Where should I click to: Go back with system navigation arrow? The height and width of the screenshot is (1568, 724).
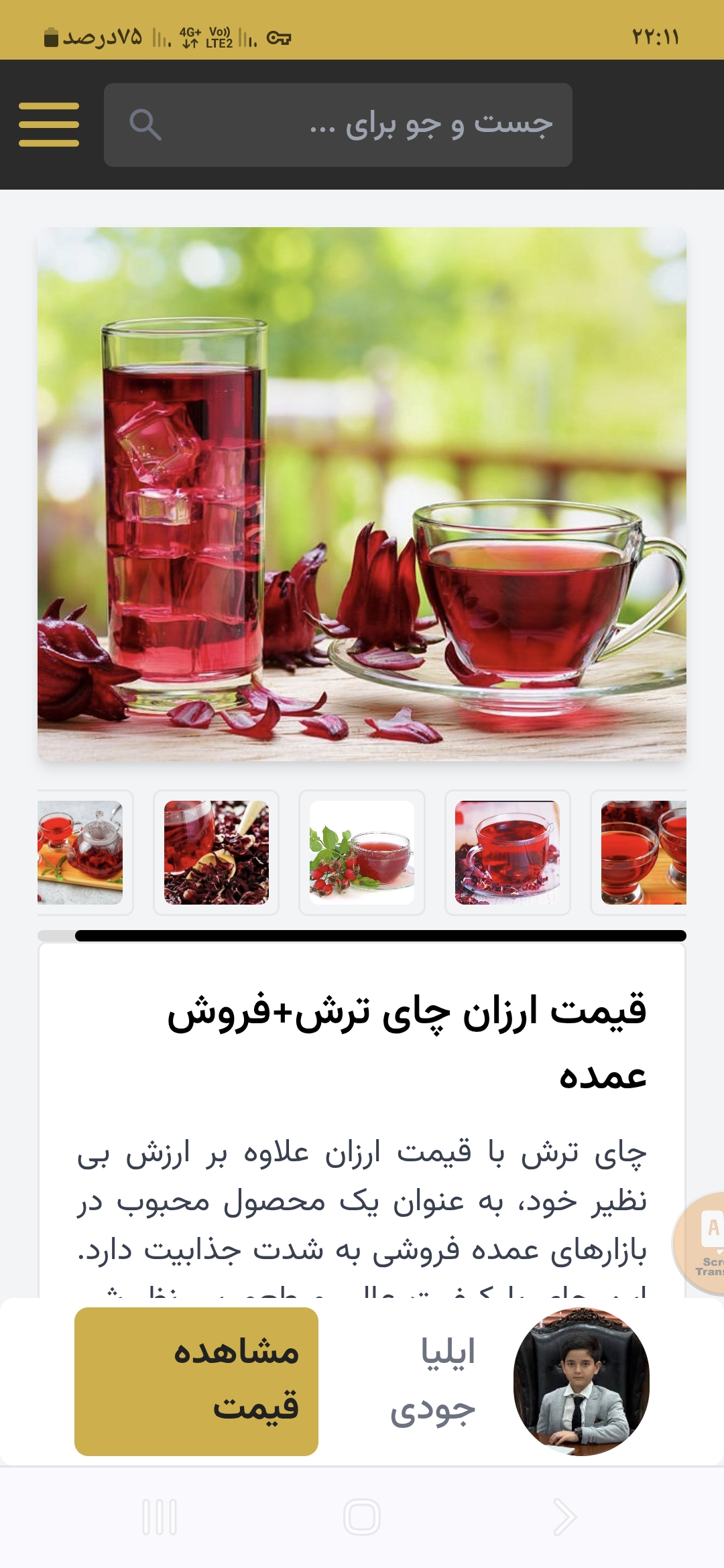tap(564, 1517)
